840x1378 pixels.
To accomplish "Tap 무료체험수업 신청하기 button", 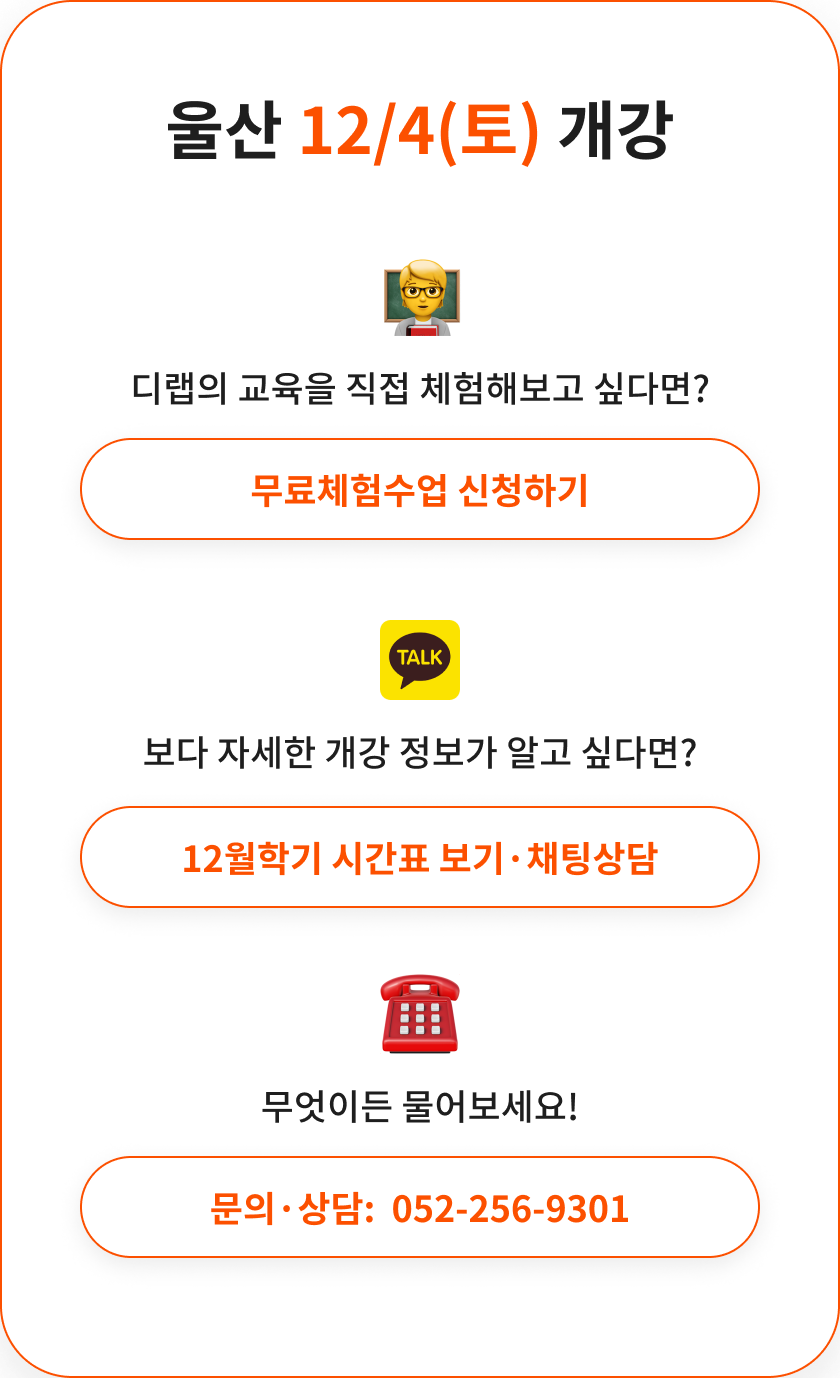I will (x=419, y=490).
